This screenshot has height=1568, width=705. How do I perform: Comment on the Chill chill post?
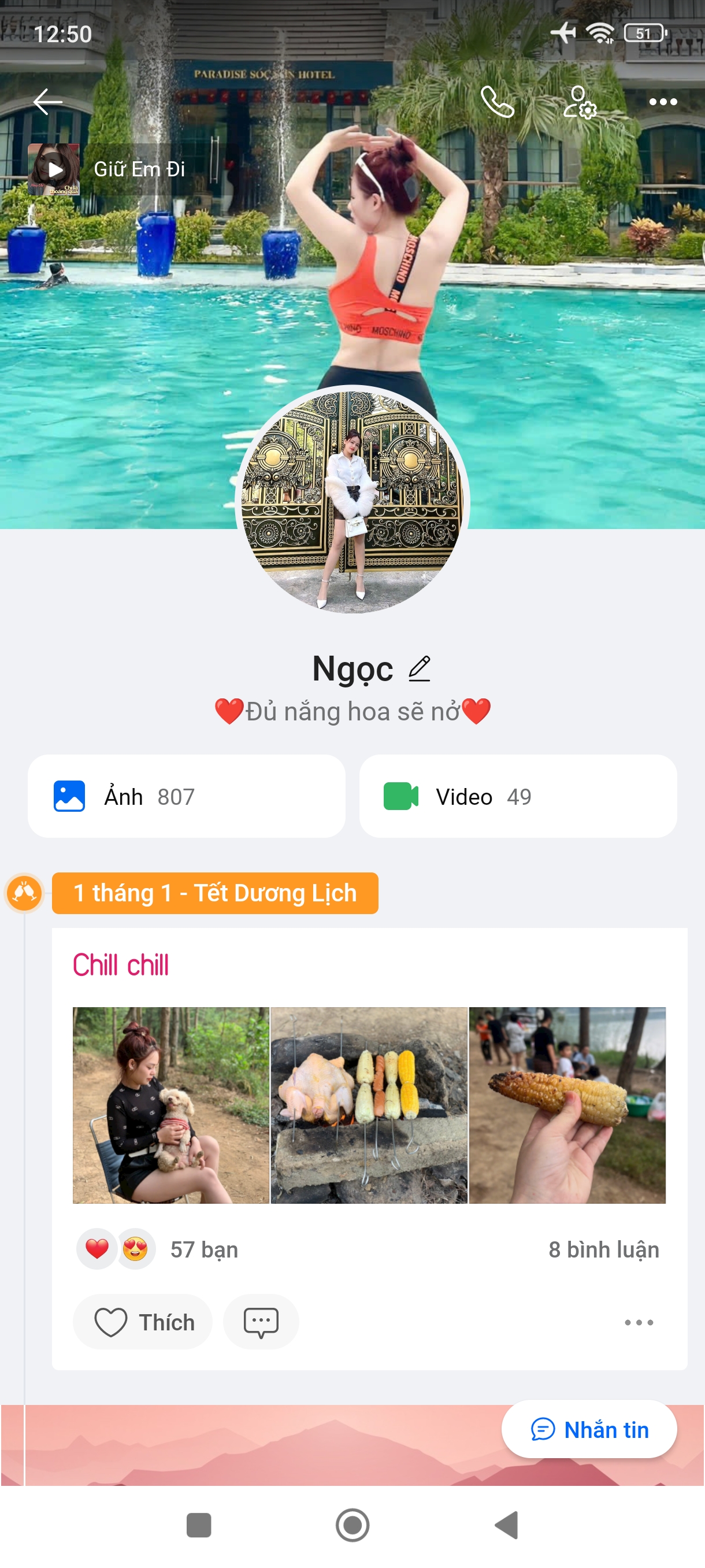[x=261, y=1322]
